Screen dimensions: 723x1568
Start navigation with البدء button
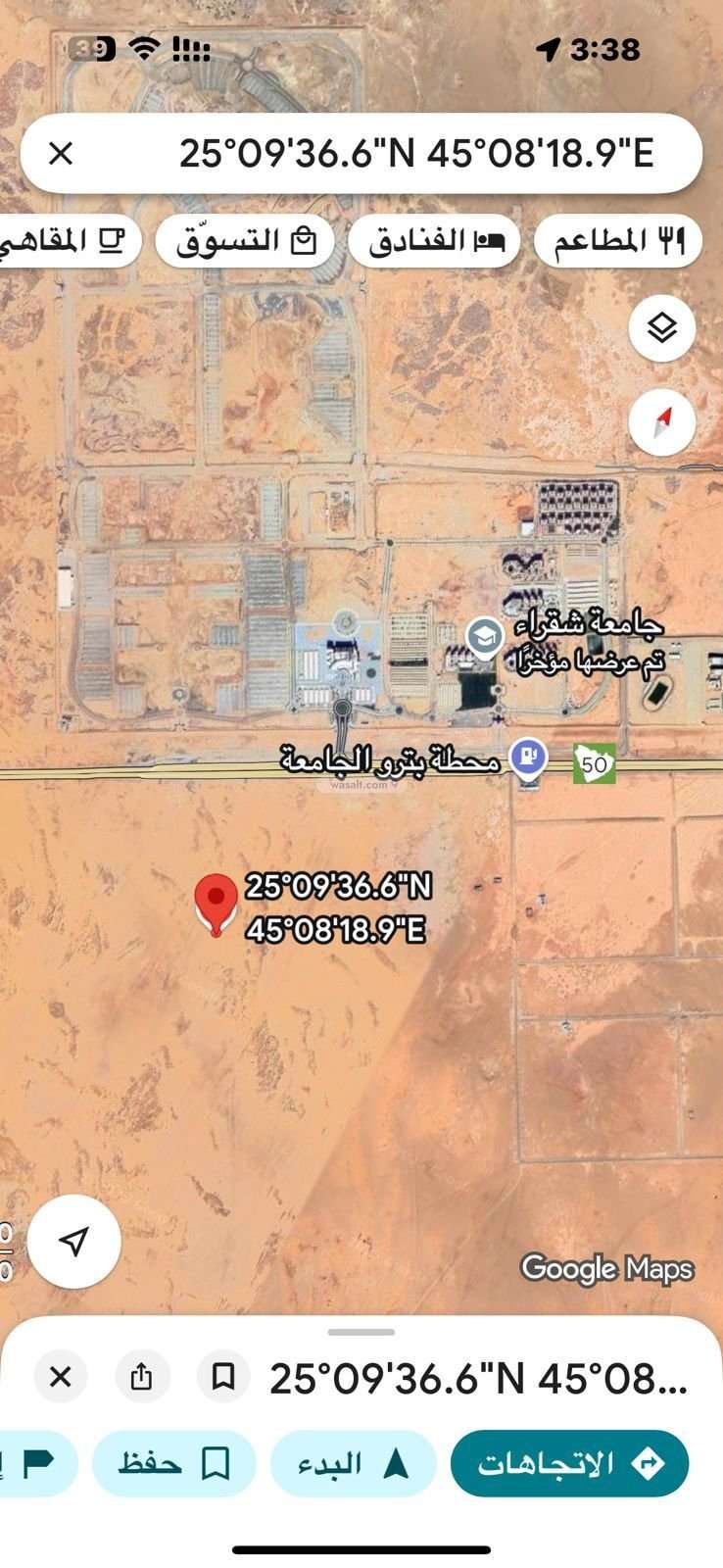[x=353, y=1463]
